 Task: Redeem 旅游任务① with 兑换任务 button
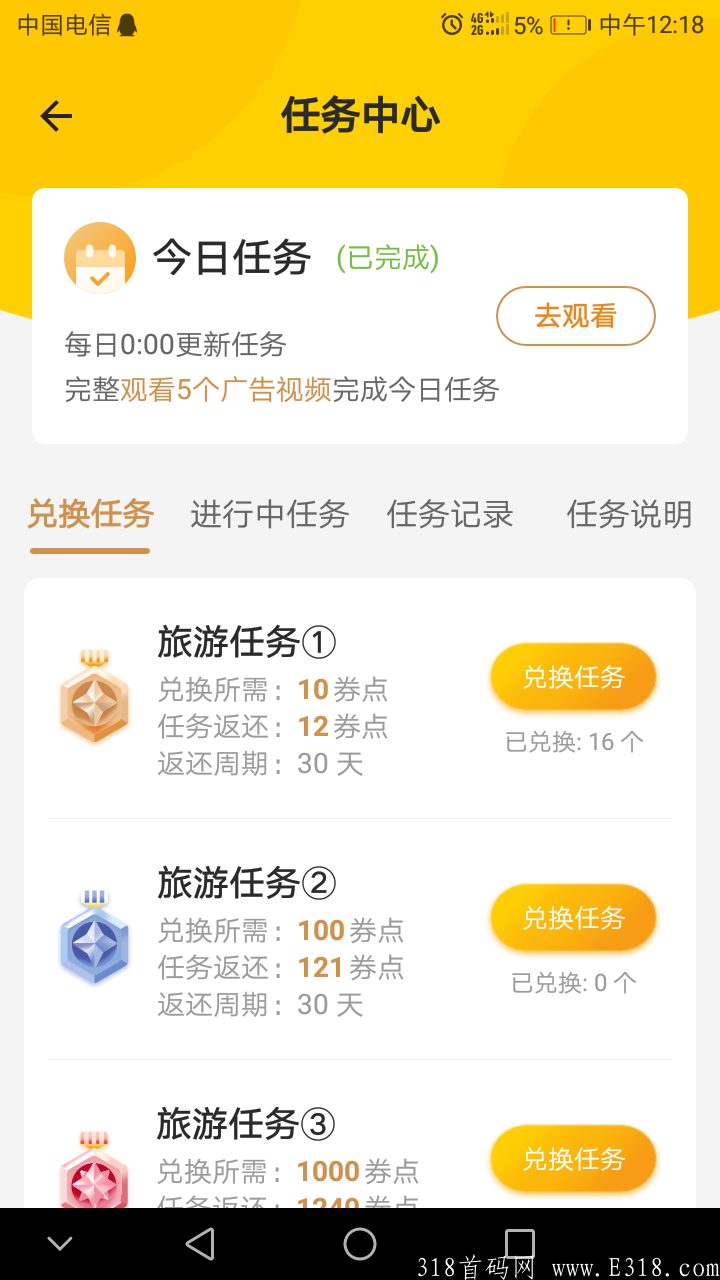[x=573, y=677]
